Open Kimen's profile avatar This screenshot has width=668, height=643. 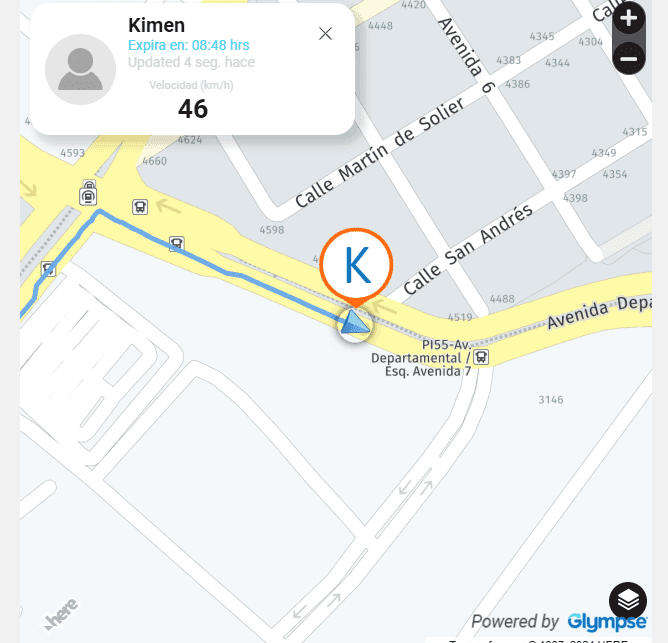click(81, 69)
